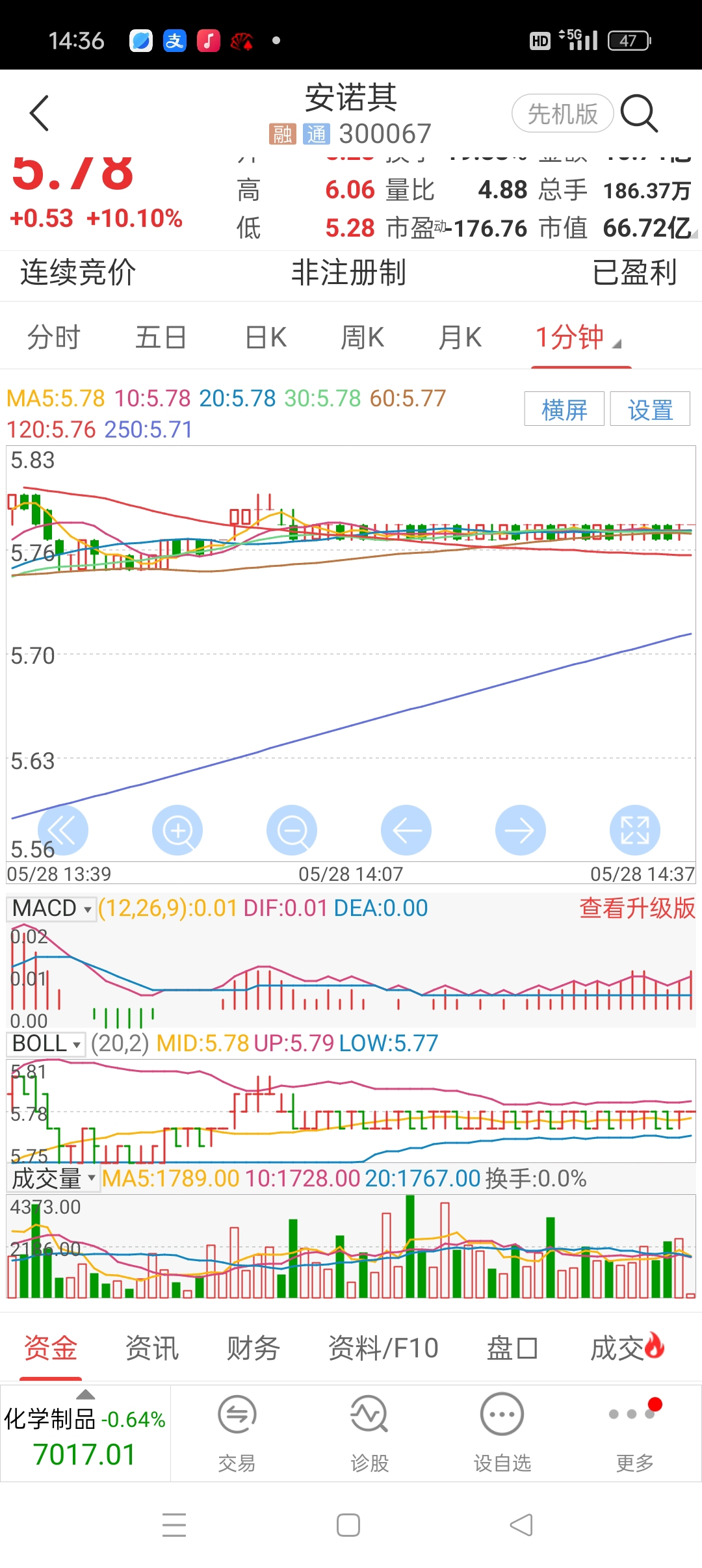Select the 周K chart tab
The height and width of the screenshot is (1568, 702).
[x=363, y=337]
